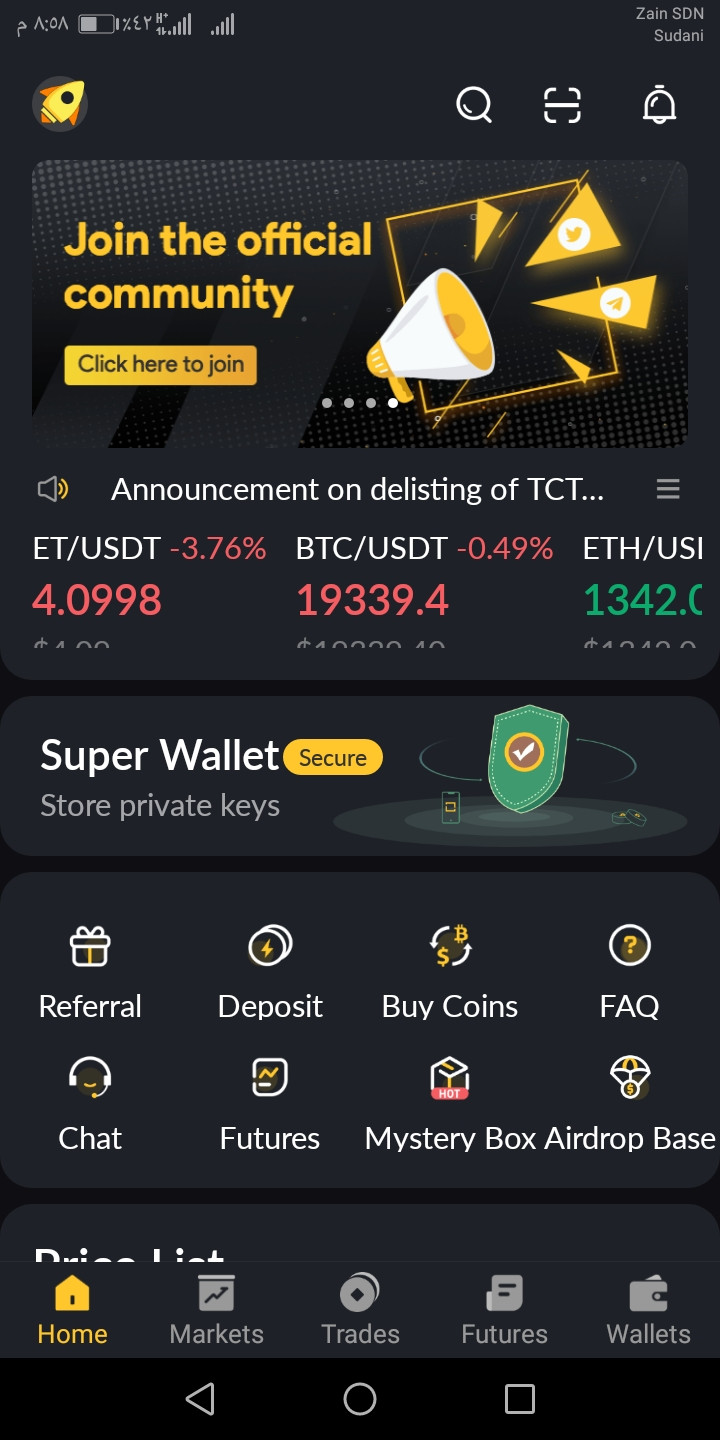Open the Super Wallet card
Viewport: 720px width, 1440px height.
pyautogui.click(x=360, y=777)
